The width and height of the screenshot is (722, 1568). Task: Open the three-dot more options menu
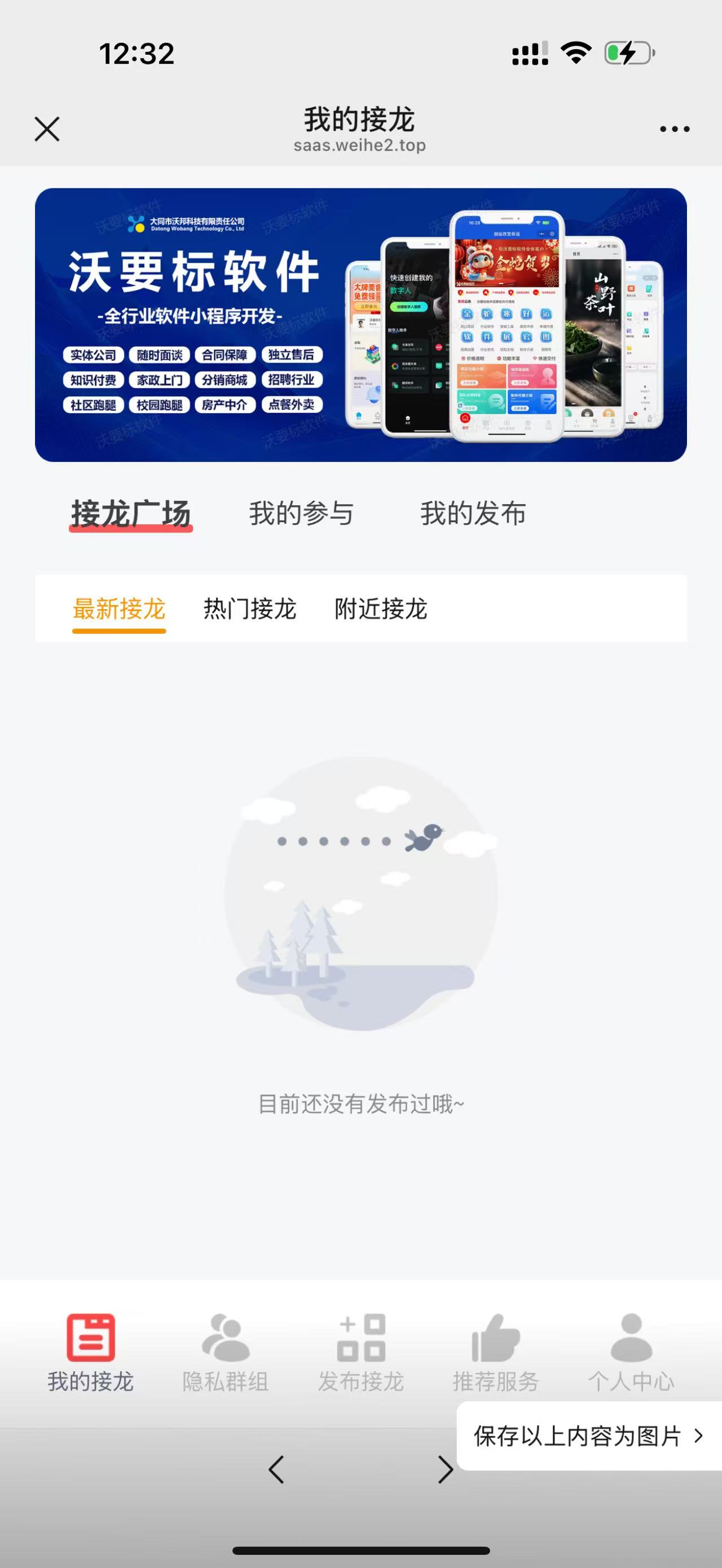(x=675, y=129)
